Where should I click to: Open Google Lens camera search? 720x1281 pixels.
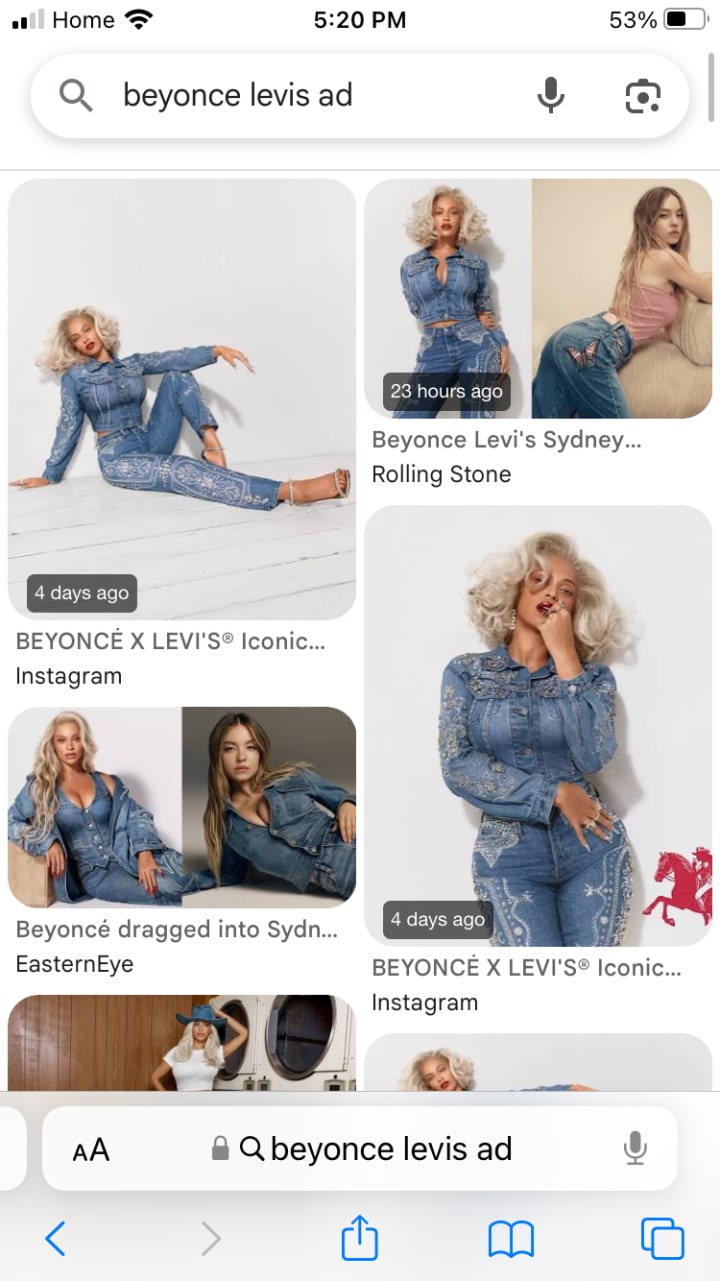643,96
